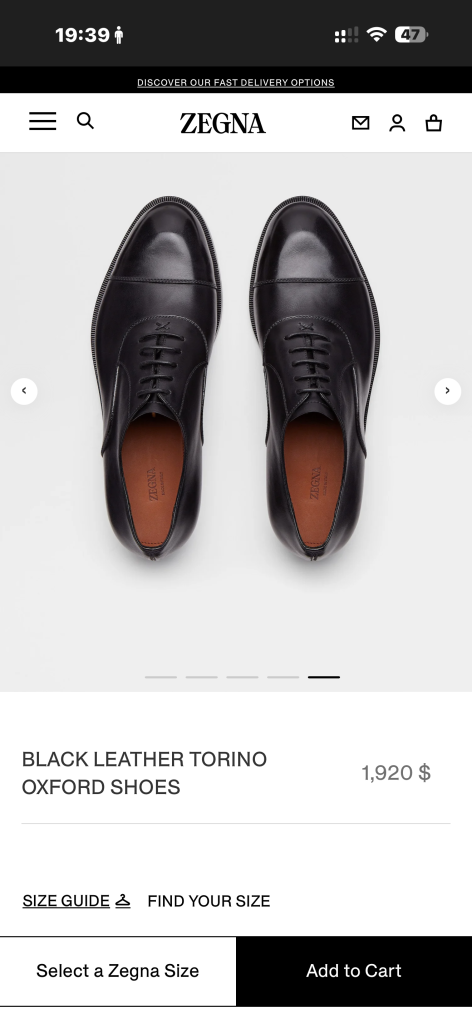Open the contact envelope icon
This screenshot has width=472, height=1024.
click(360, 123)
